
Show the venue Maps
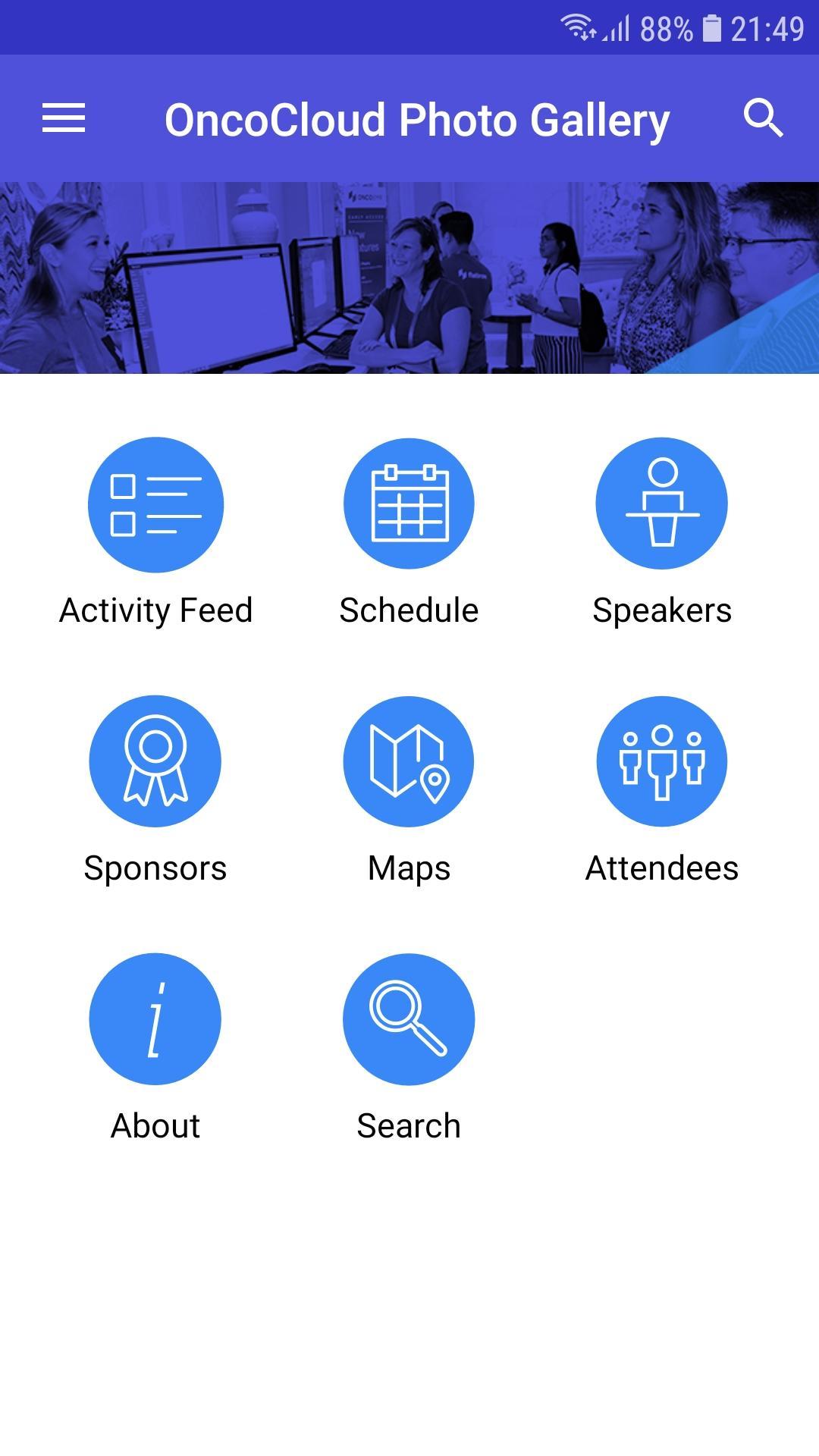click(x=409, y=761)
